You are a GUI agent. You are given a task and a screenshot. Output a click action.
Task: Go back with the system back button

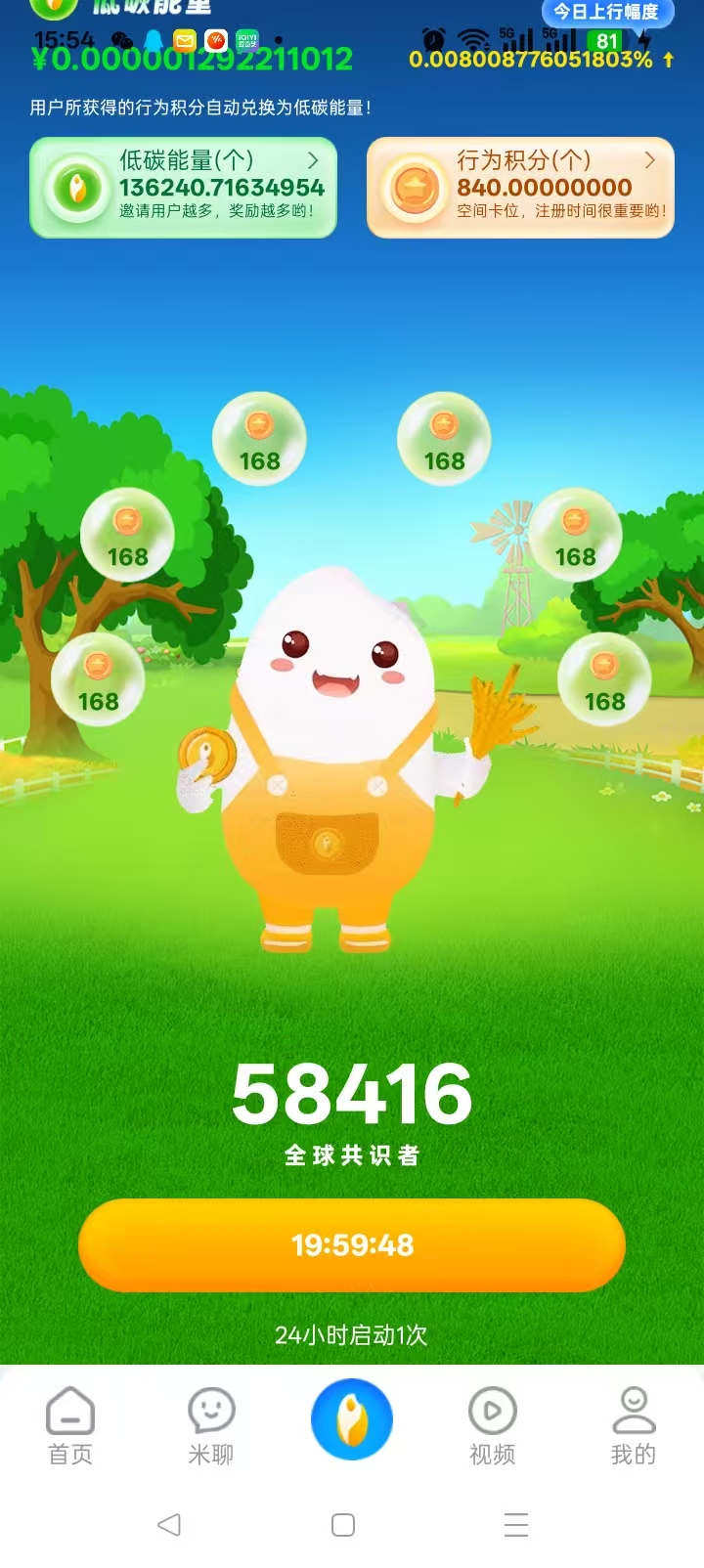coord(169,1524)
